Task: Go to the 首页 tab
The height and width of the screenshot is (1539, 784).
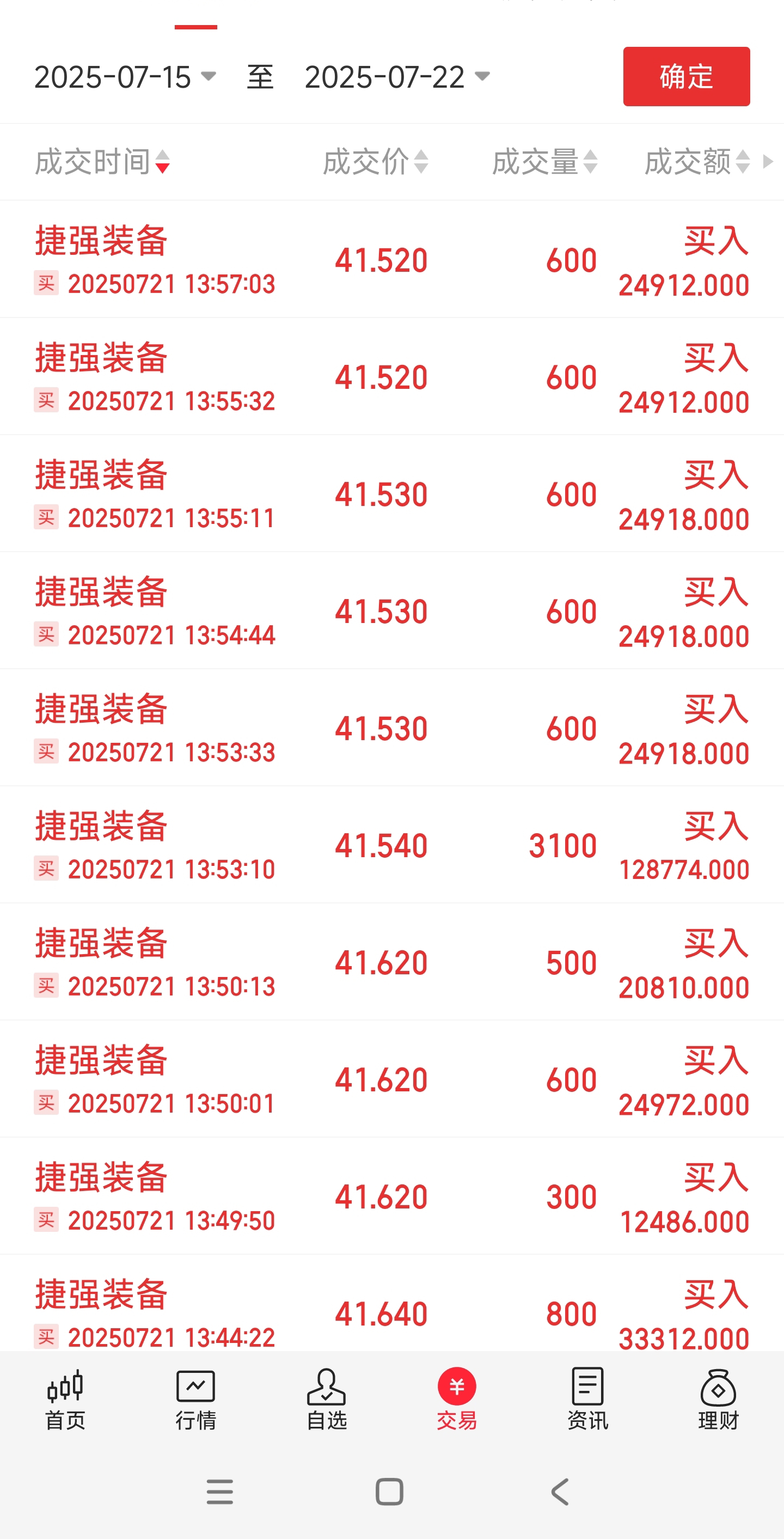Action: [x=65, y=1399]
